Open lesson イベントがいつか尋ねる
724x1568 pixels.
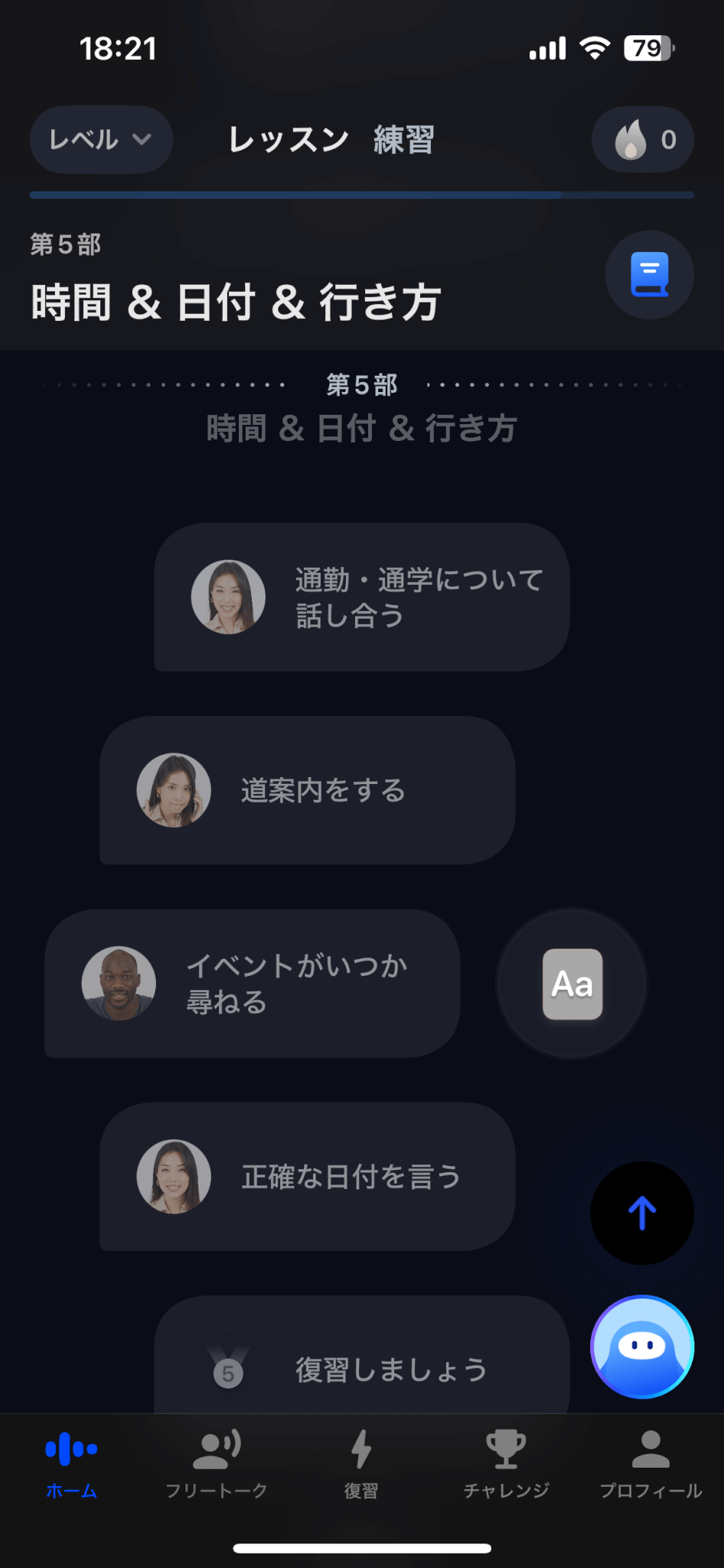tap(252, 984)
